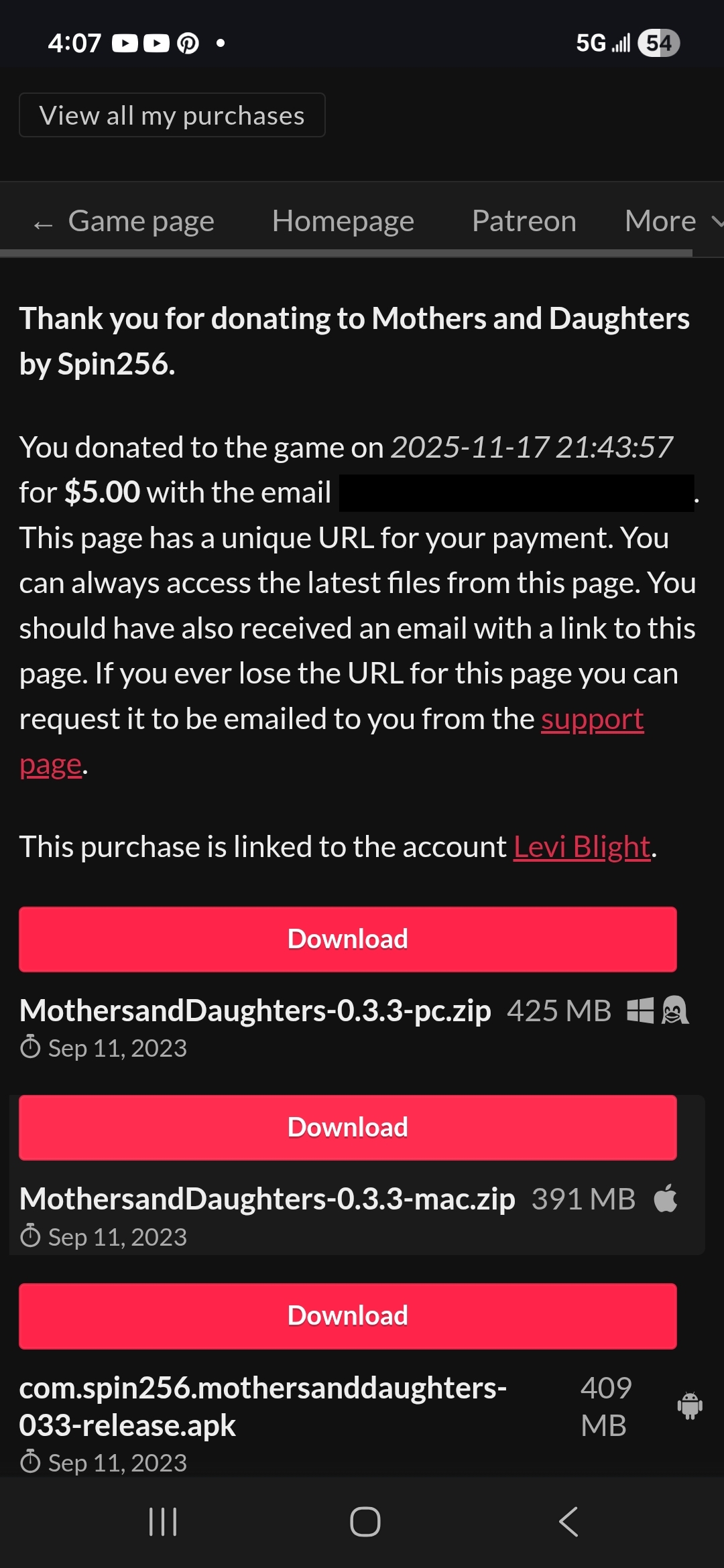Screen dimensions: 724x1568
Task: Tap View all my purchases button
Action: point(172,115)
